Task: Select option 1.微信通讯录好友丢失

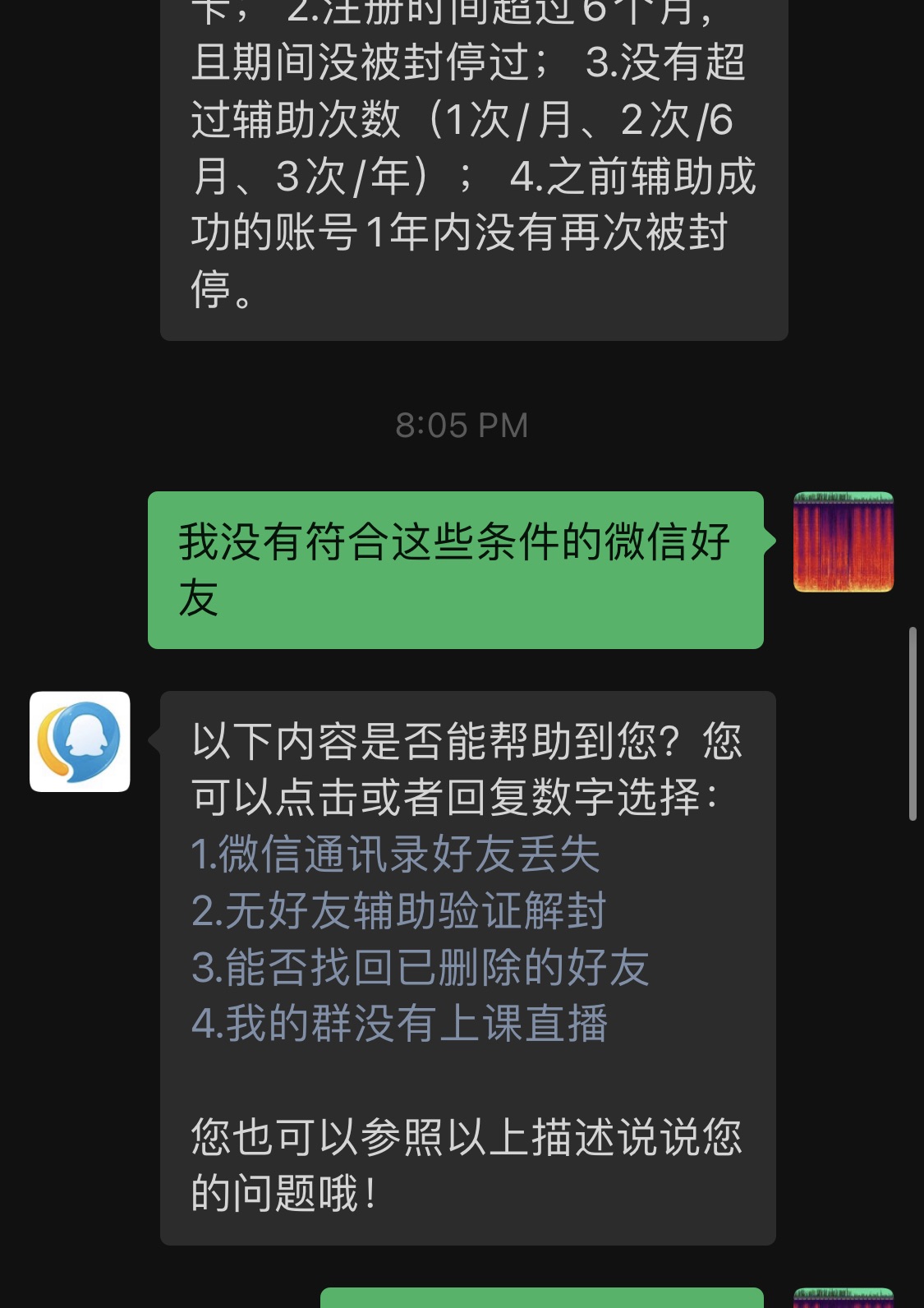Action: coord(395,854)
